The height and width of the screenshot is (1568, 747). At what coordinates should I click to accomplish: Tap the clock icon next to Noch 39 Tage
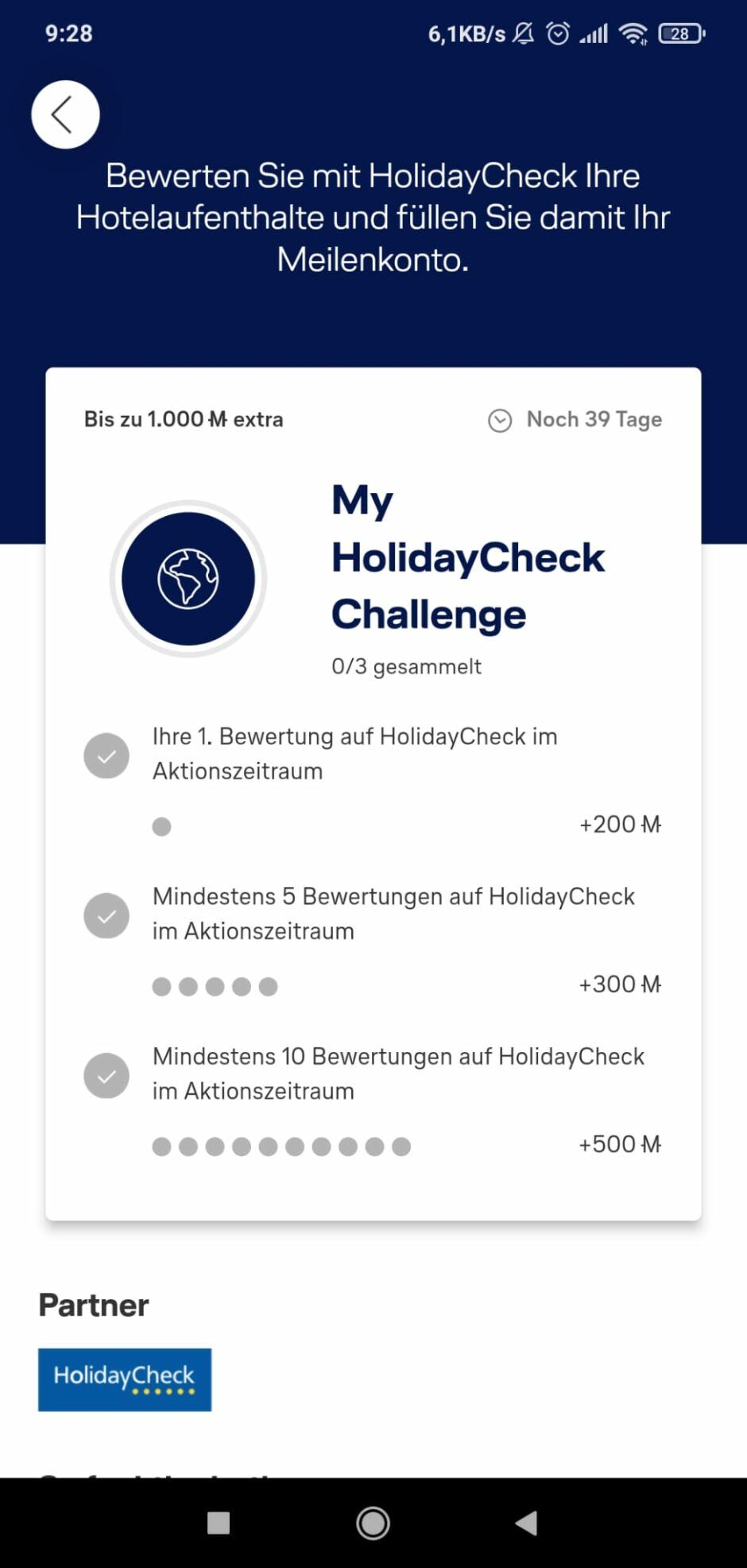click(499, 420)
